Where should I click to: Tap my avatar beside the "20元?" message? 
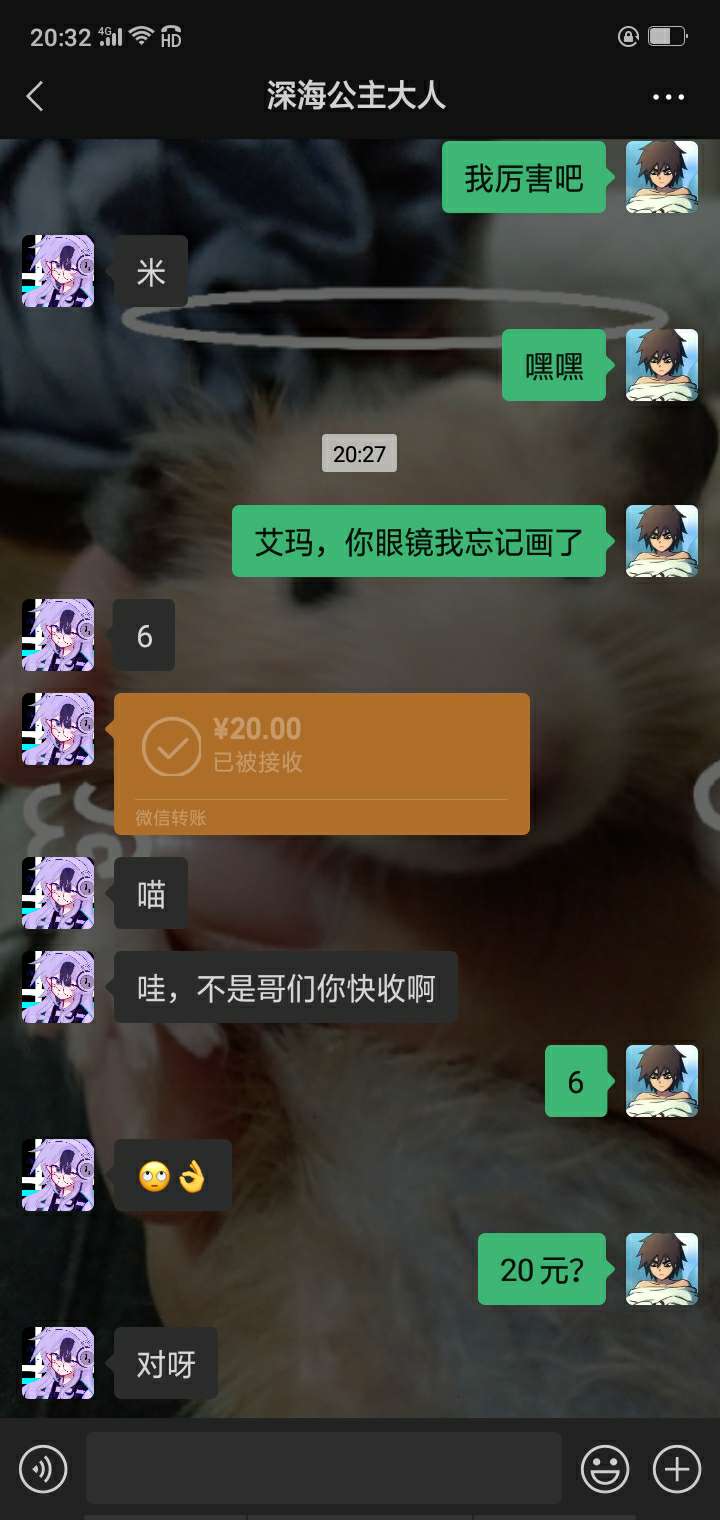(662, 1269)
